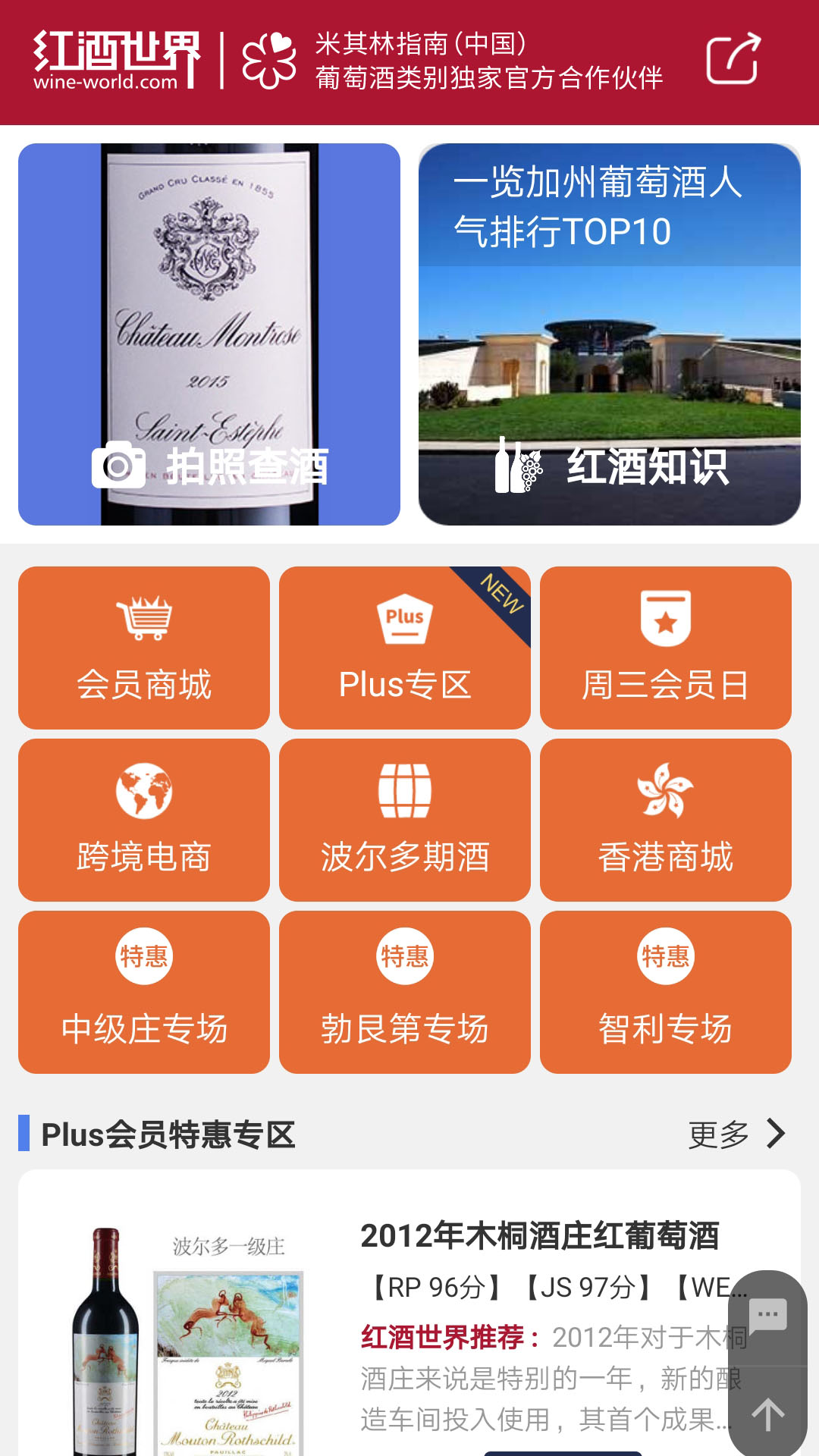Visit 香港商城
Viewport: 819px width, 1456px height.
pyautogui.click(x=666, y=820)
